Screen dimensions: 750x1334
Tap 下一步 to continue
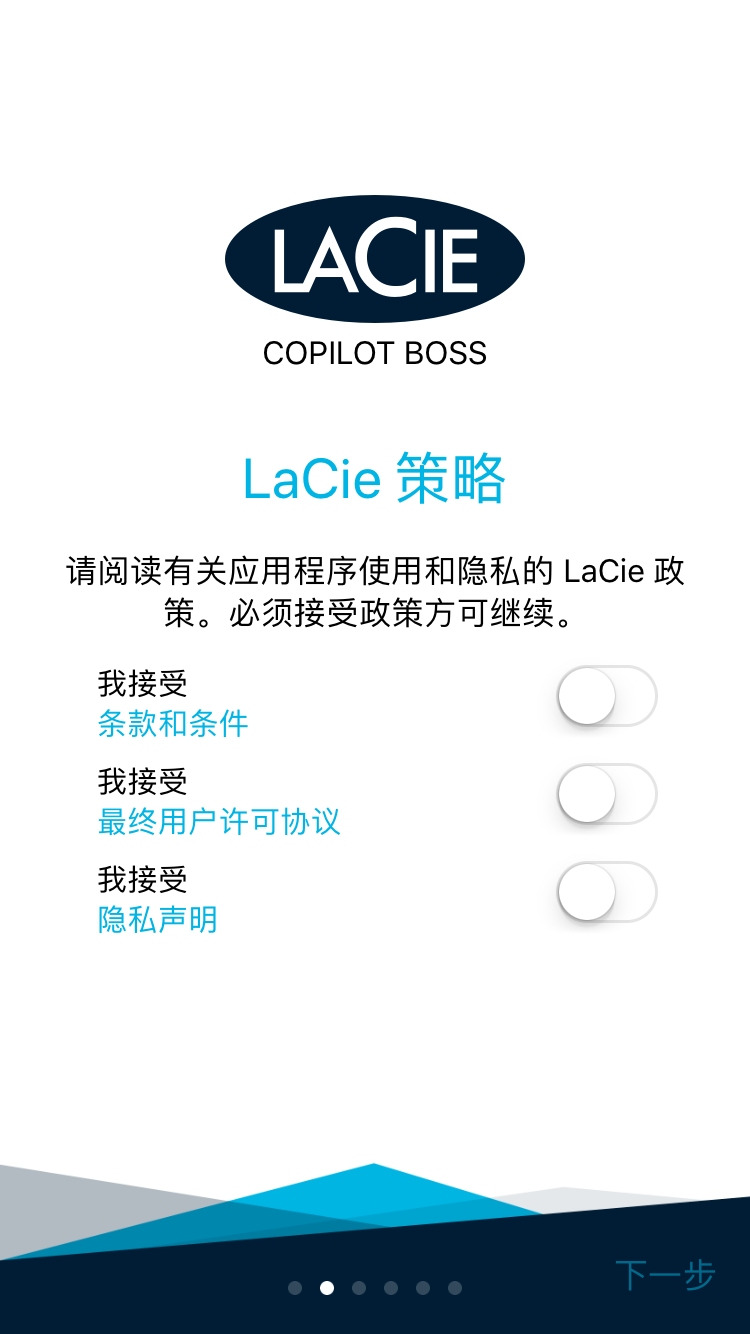[x=665, y=1275]
